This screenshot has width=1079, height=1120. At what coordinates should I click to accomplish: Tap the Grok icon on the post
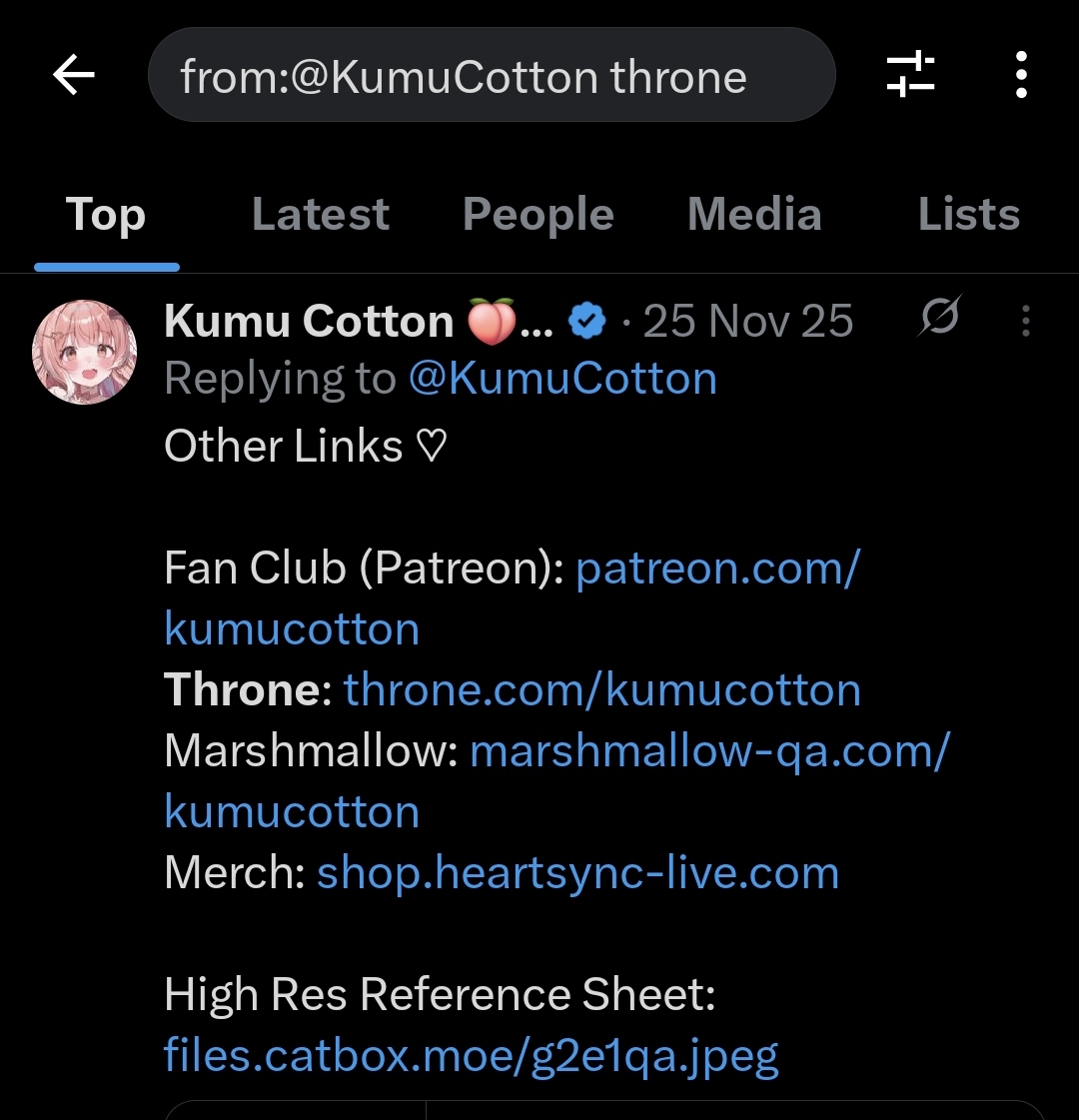pyautogui.click(x=940, y=315)
